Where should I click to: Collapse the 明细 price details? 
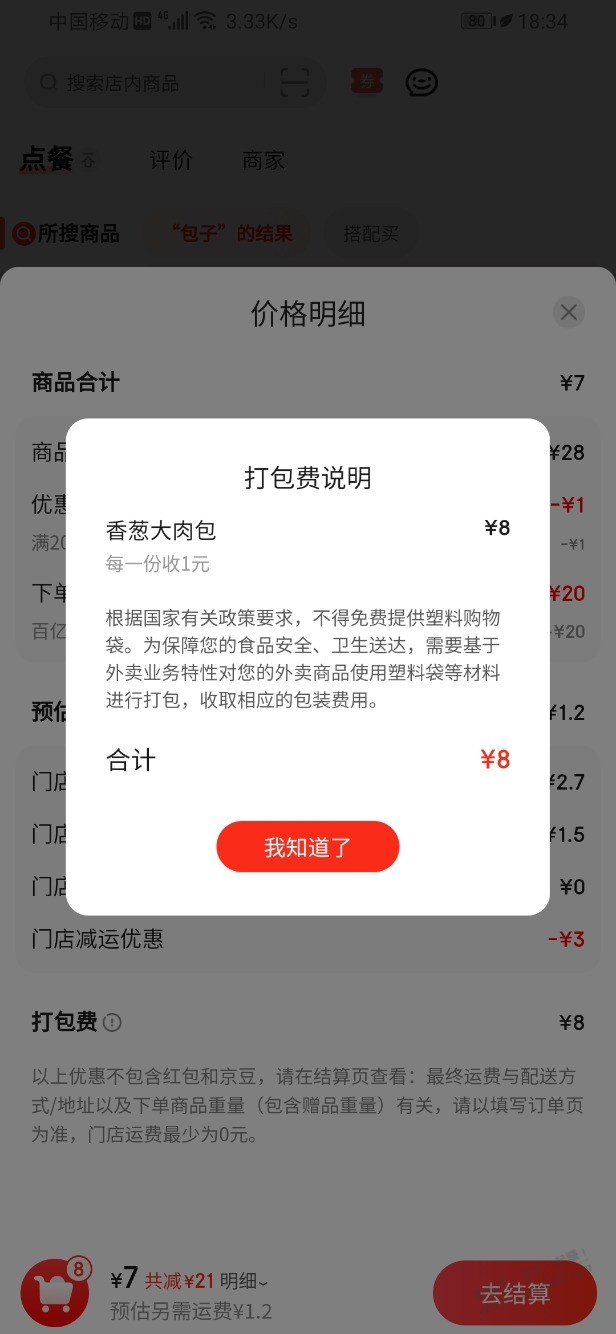pos(243,1281)
